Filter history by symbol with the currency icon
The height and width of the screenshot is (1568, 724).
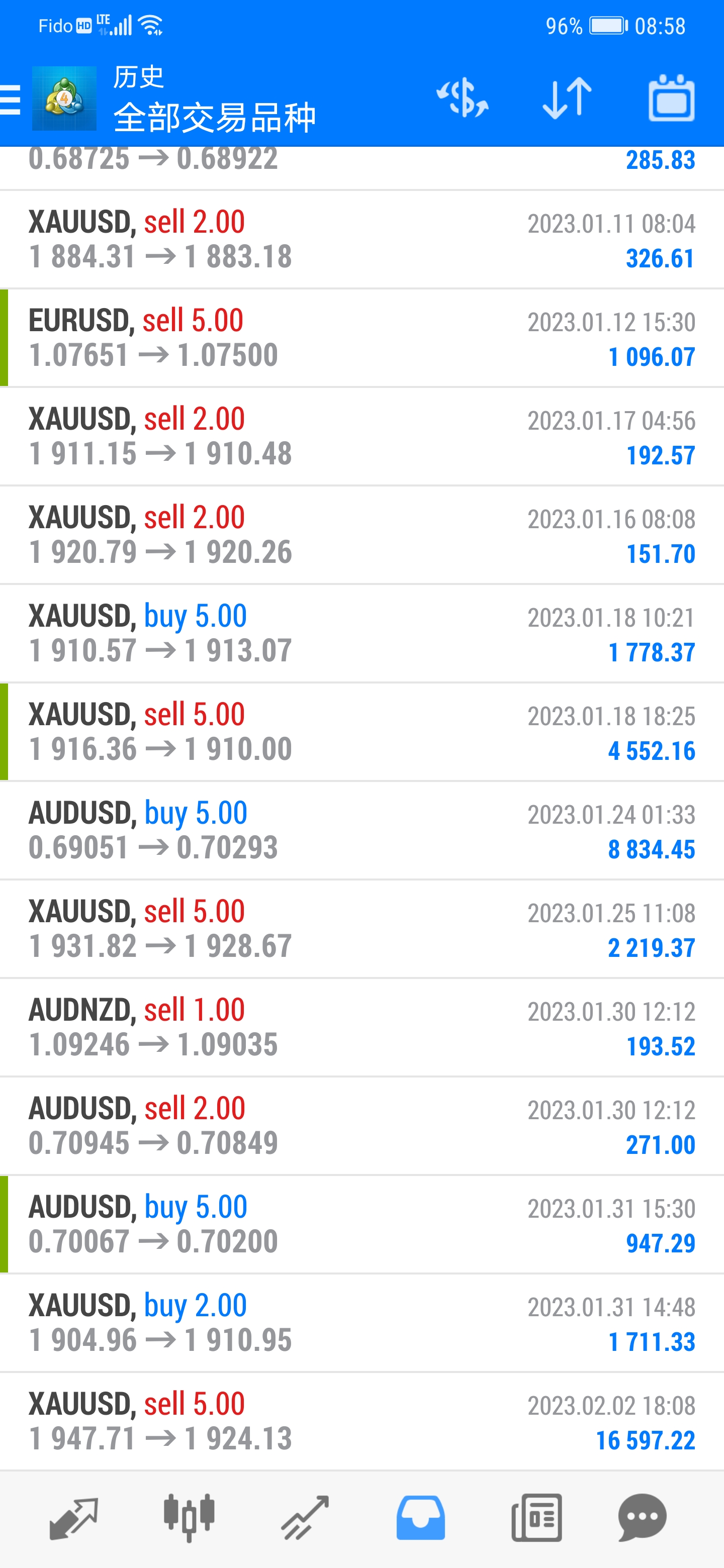(x=462, y=98)
